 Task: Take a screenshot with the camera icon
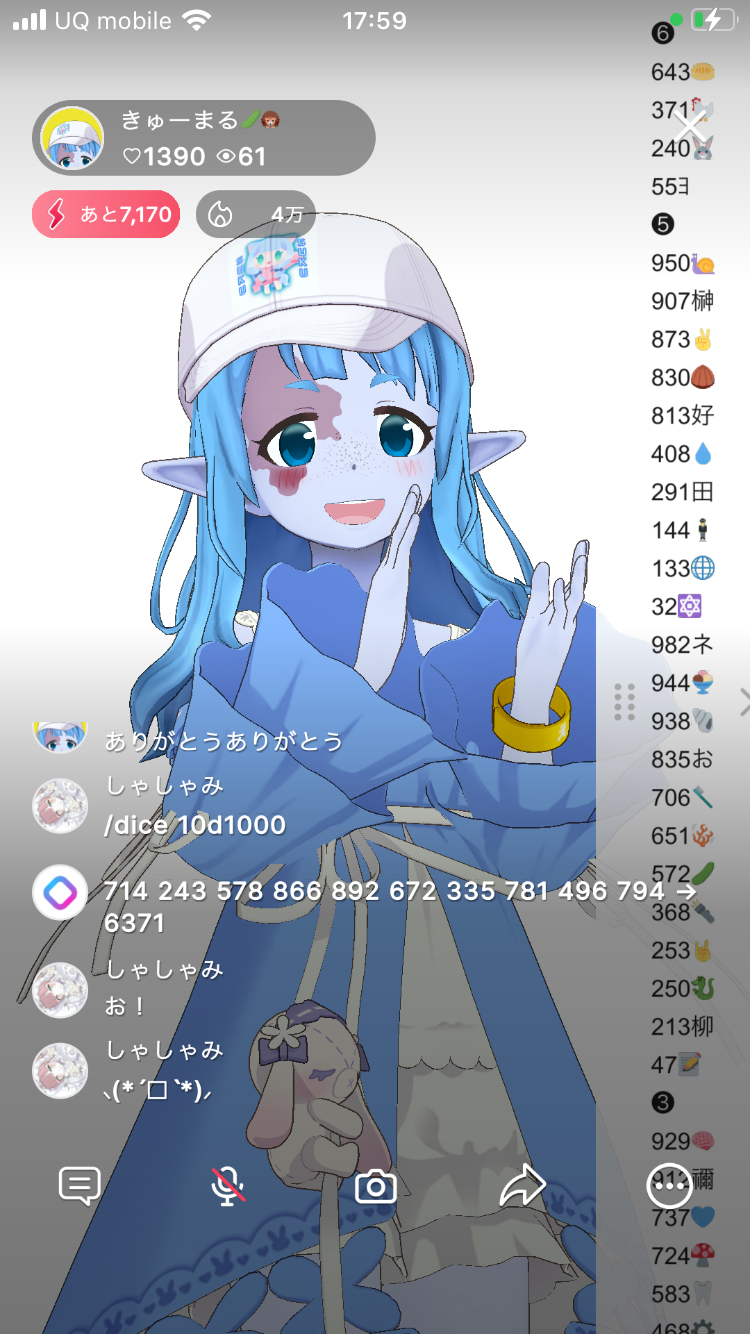(376, 1187)
